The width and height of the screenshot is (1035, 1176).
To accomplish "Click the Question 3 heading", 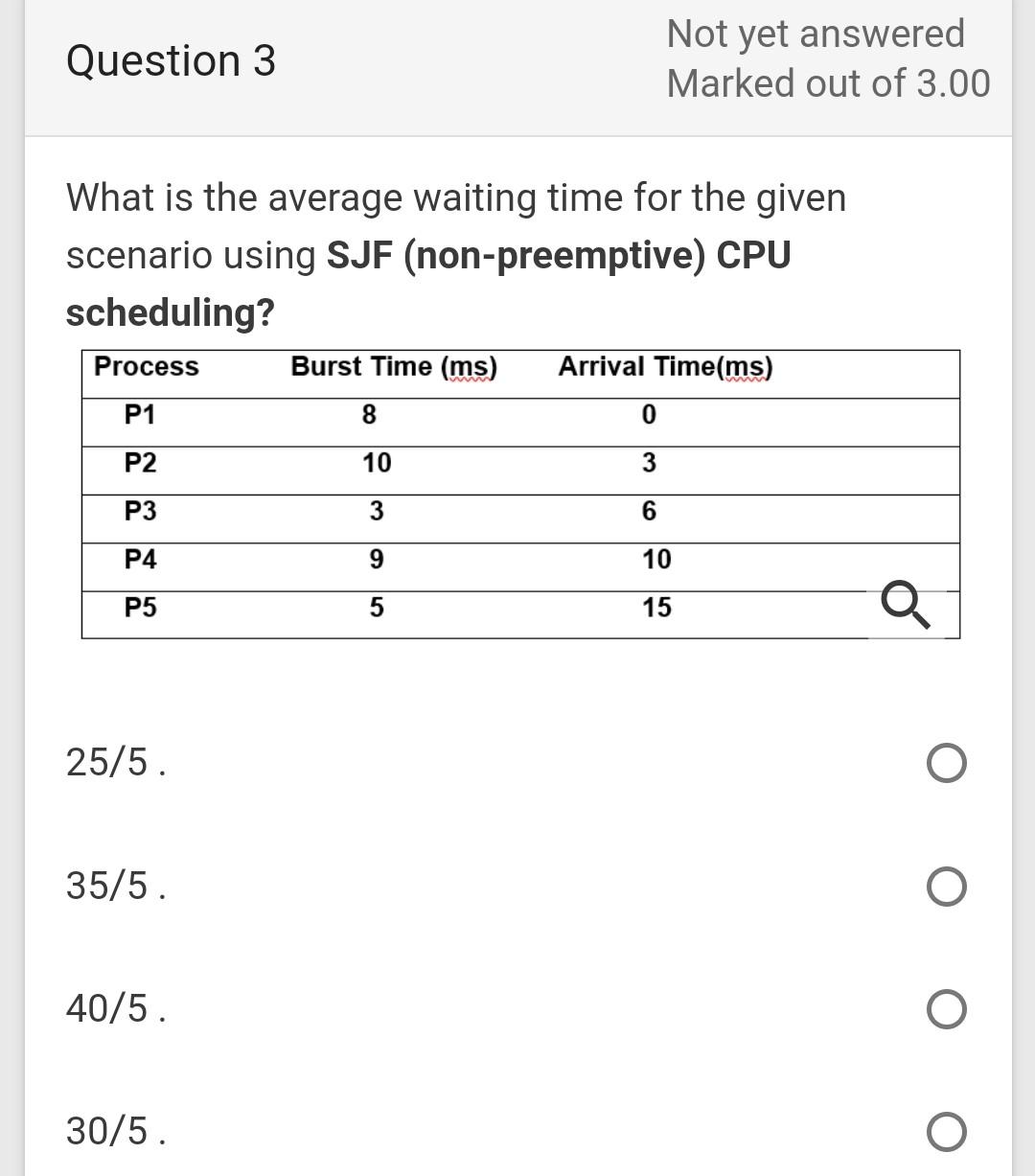I will coord(170,61).
